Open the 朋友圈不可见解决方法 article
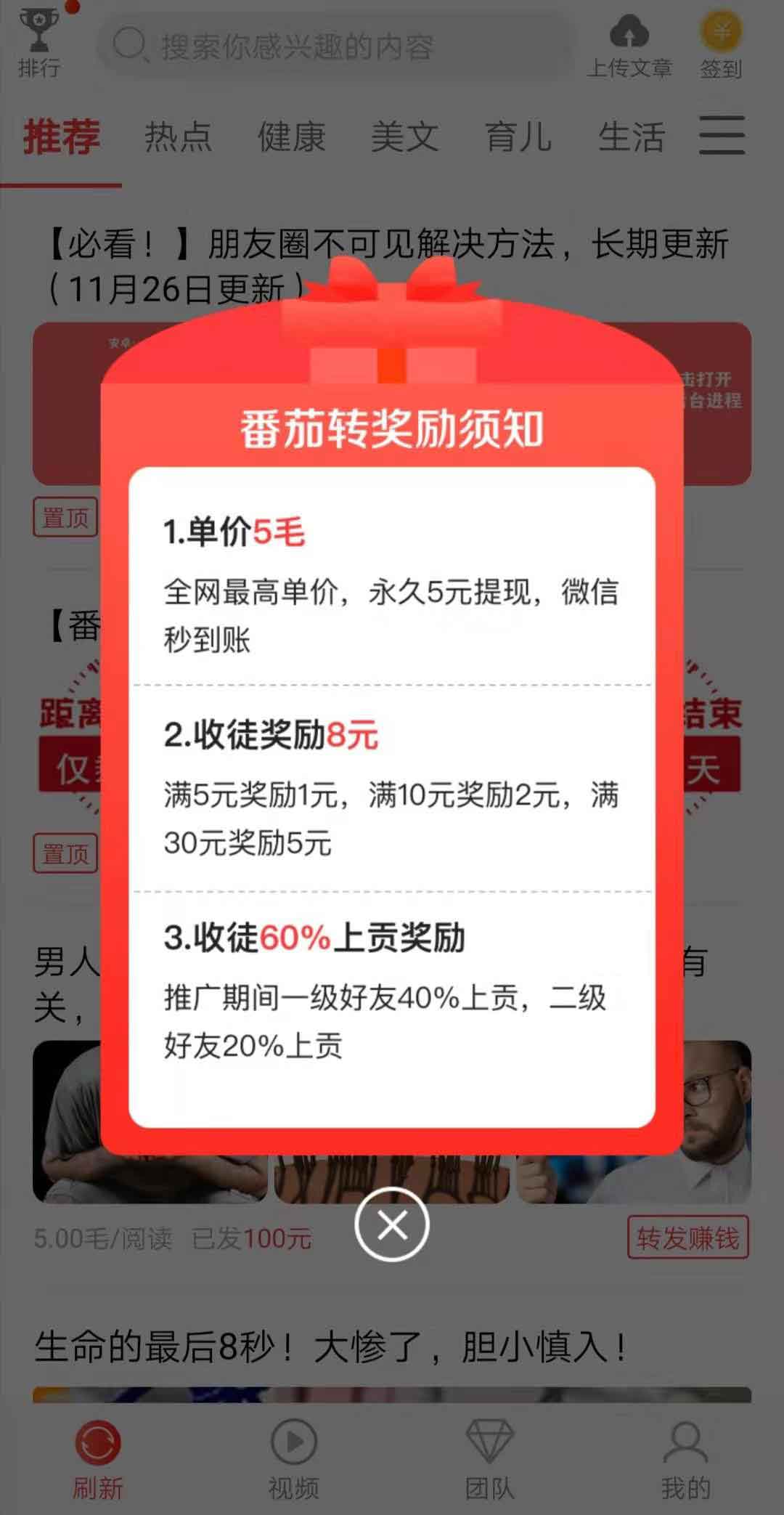 pos(388,266)
